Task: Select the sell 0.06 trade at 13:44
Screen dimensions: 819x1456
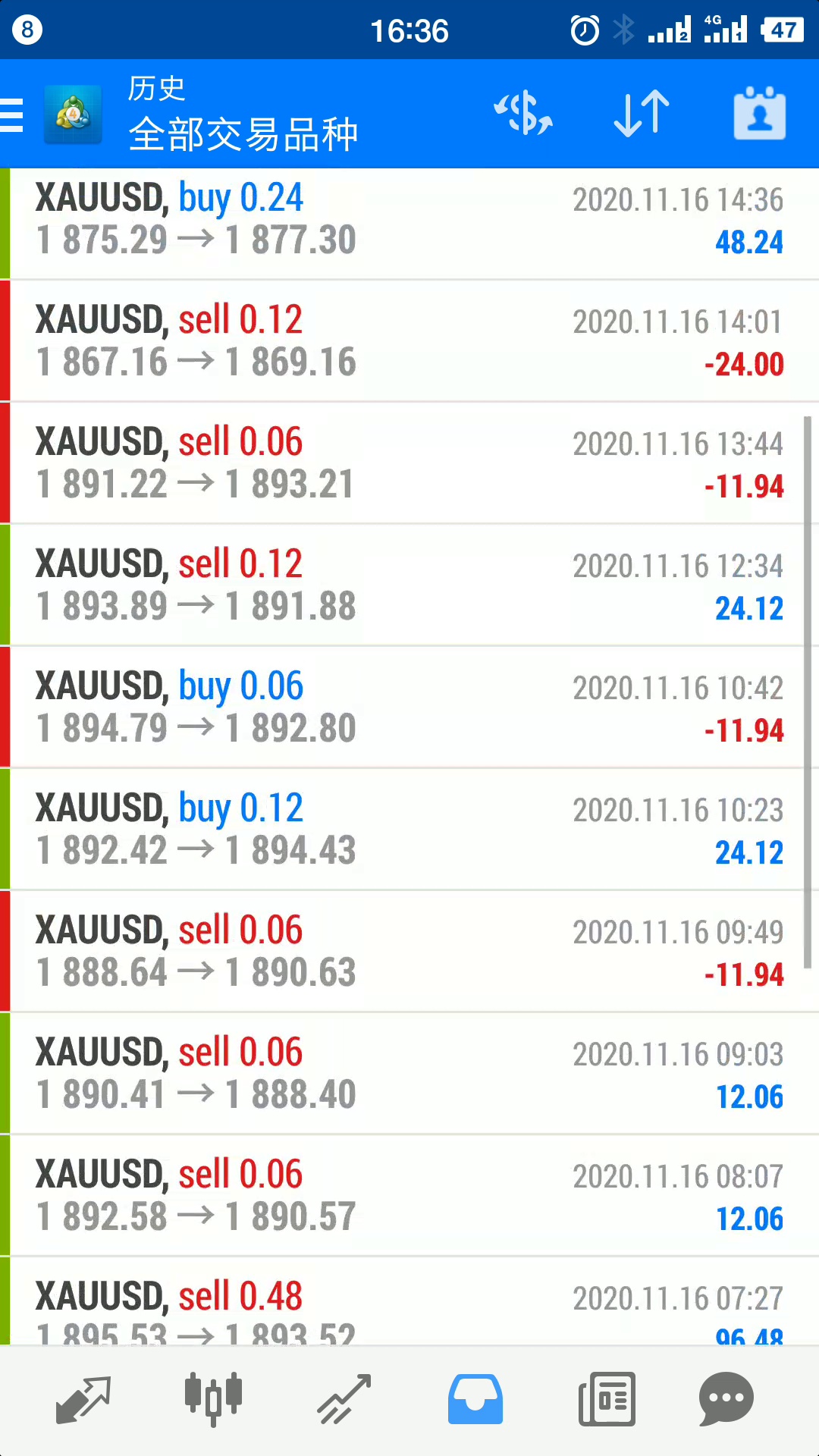Action: [x=409, y=463]
